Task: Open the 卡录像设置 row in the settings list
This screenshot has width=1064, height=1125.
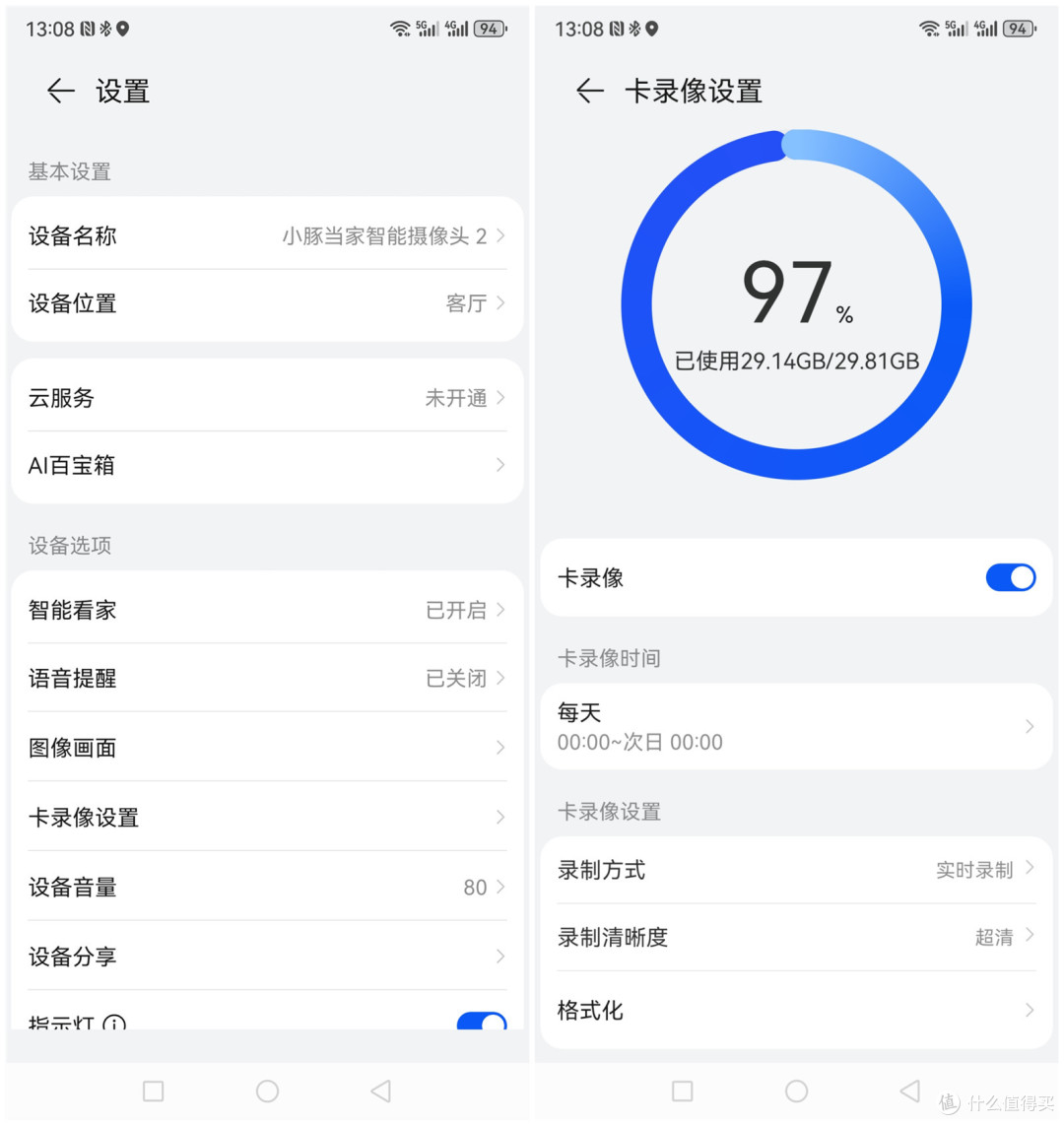Action: point(266,817)
